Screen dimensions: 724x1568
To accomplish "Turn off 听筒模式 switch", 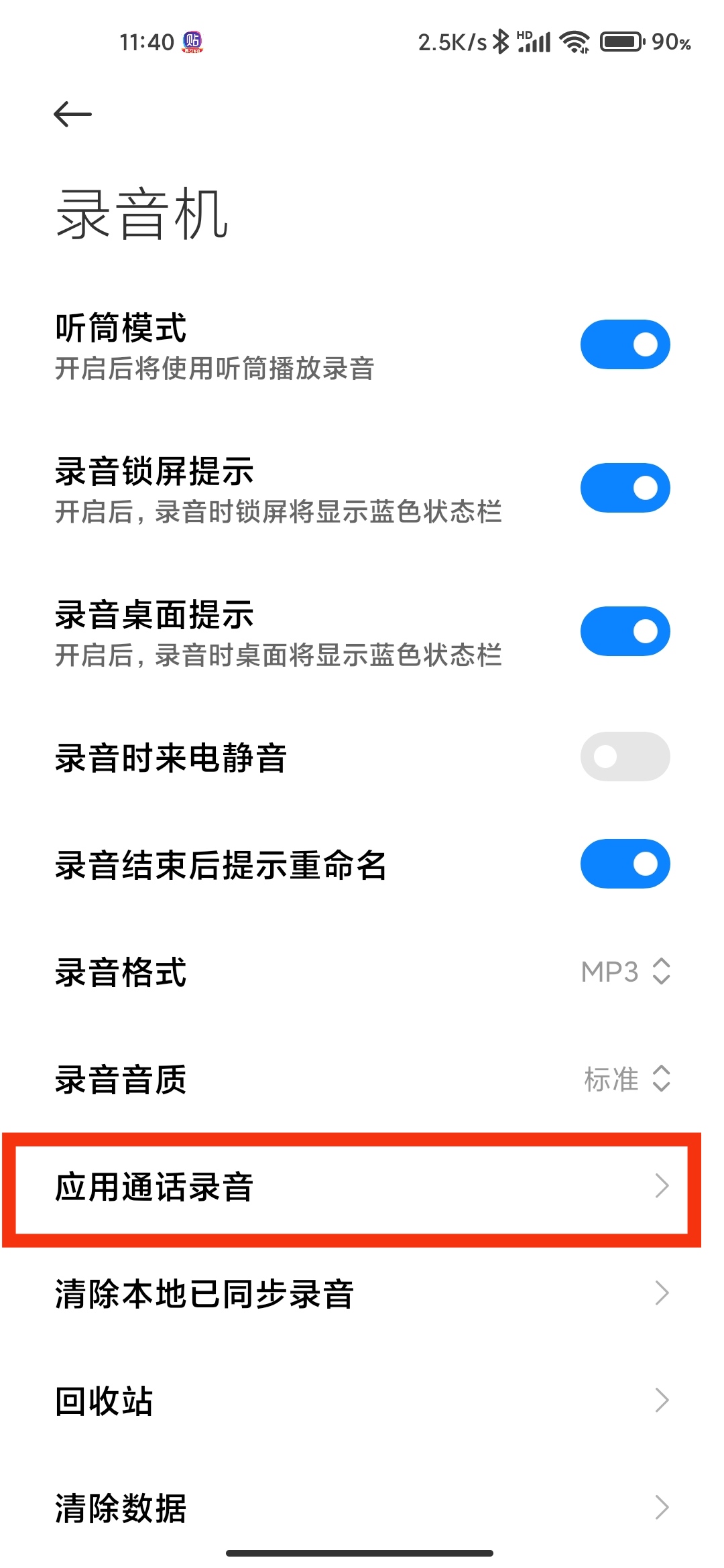I will tap(625, 344).
